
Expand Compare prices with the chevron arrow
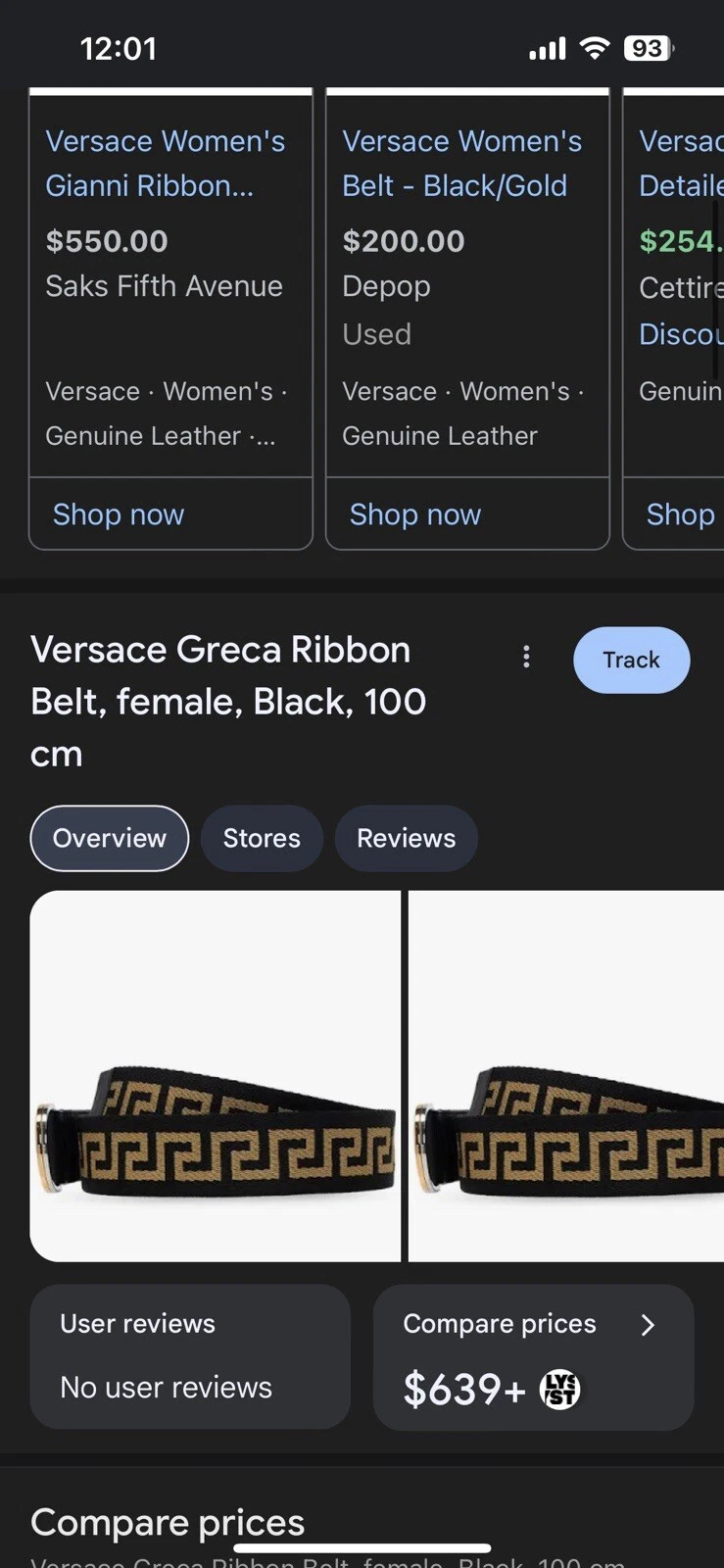coord(649,1324)
